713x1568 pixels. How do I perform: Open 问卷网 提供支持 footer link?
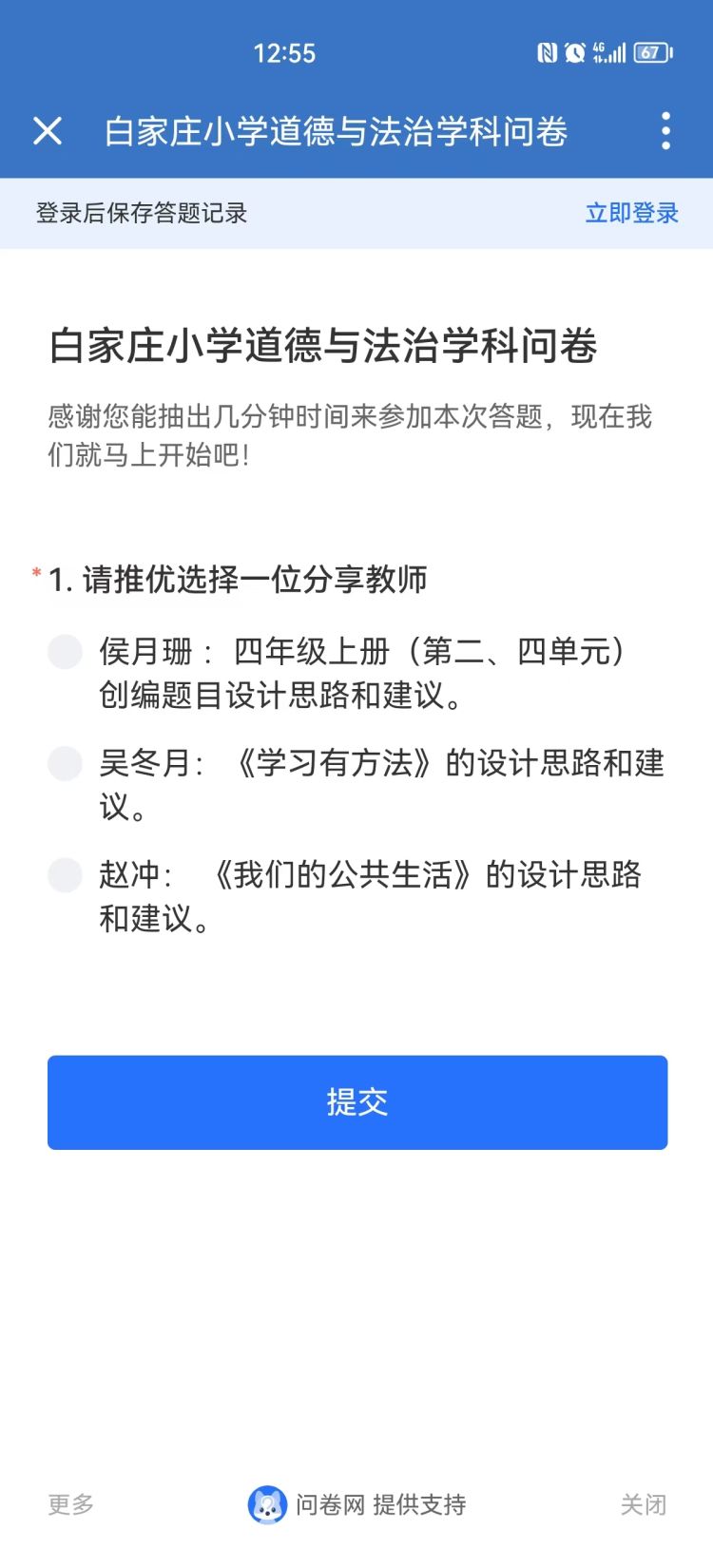357,1504
